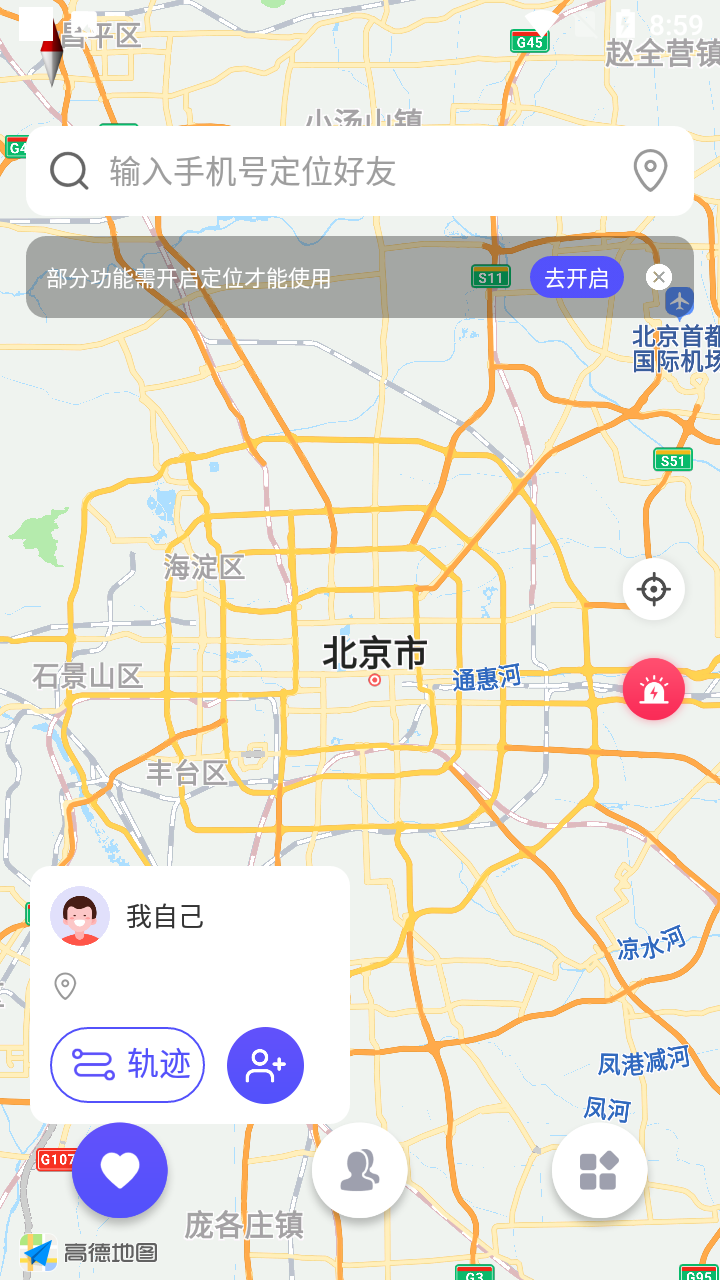720x1280 pixels.
Task: Open the SOS emergency alert icon
Action: pos(653,688)
